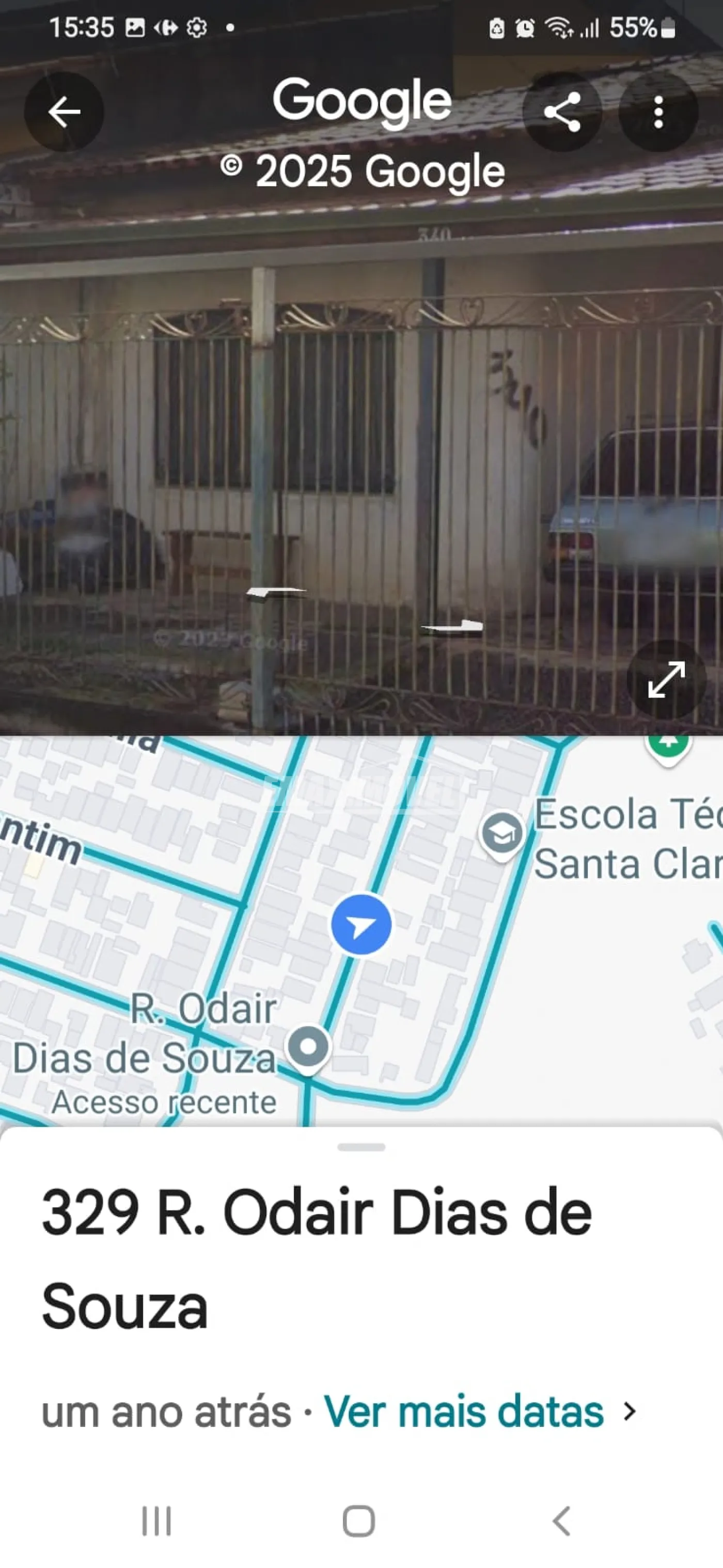Open 'Ver mais datas' link
723x1568 pixels.
pos(464,1411)
